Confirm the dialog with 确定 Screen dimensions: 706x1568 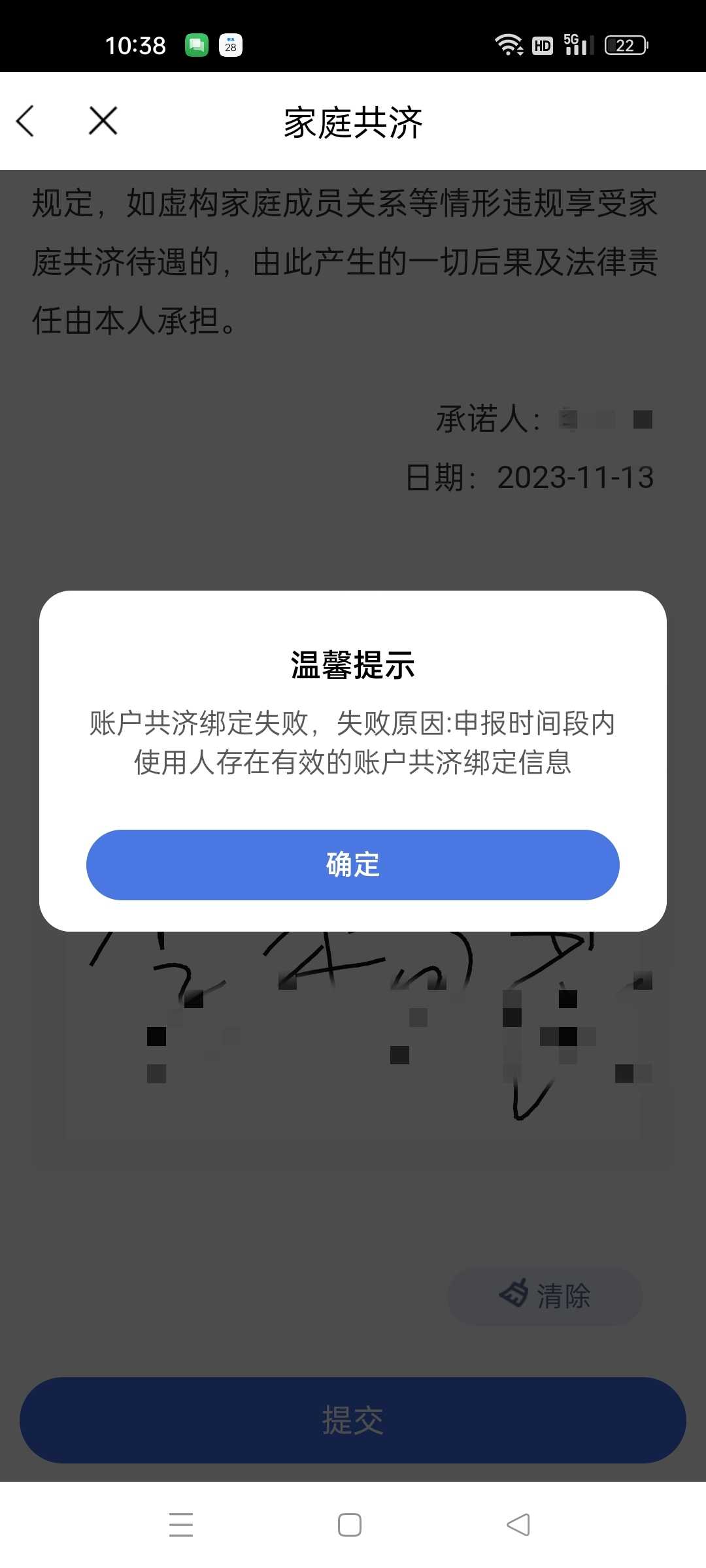[353, 864]
